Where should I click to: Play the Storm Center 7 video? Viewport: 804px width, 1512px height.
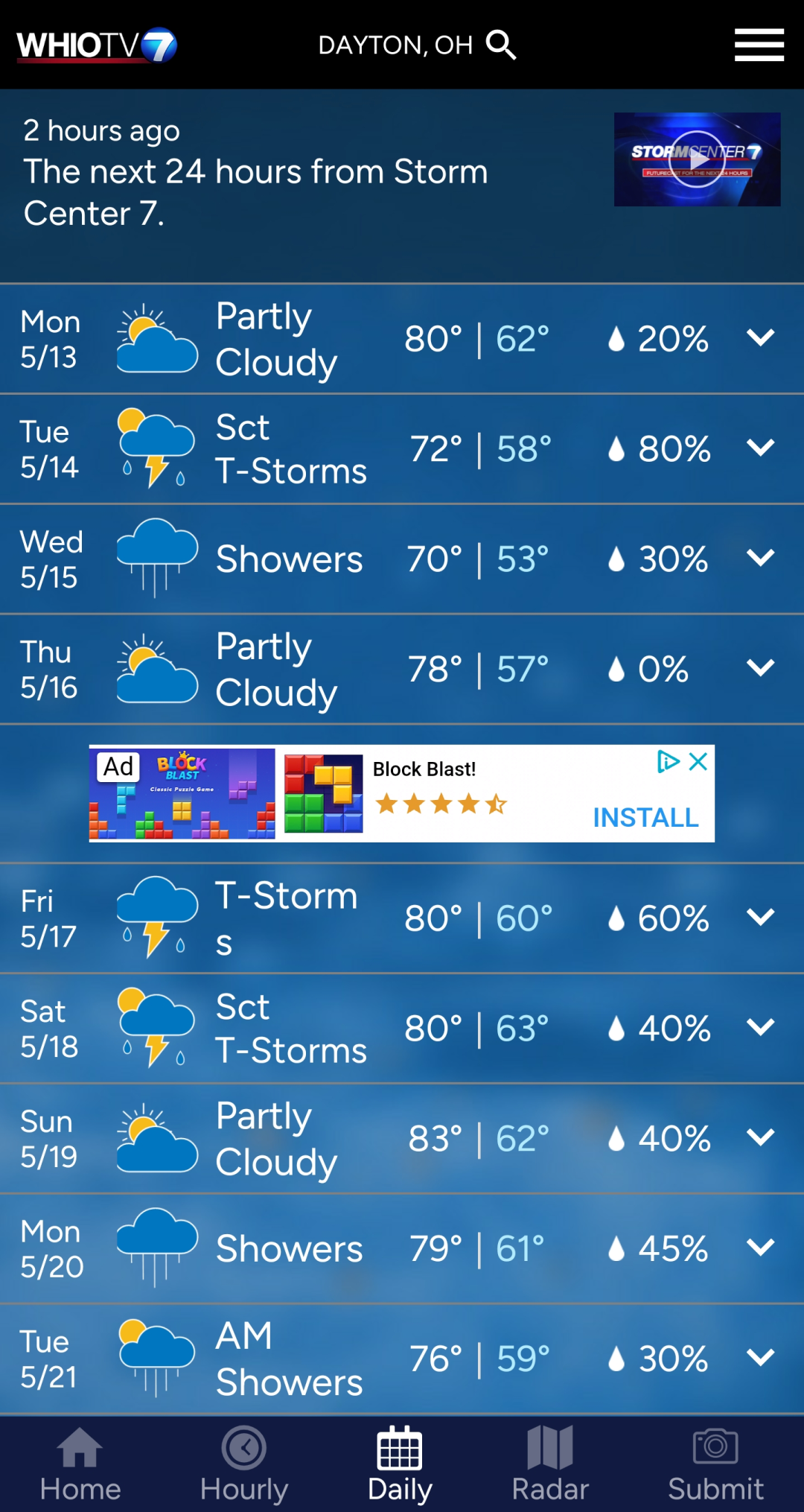pos(697,159)
